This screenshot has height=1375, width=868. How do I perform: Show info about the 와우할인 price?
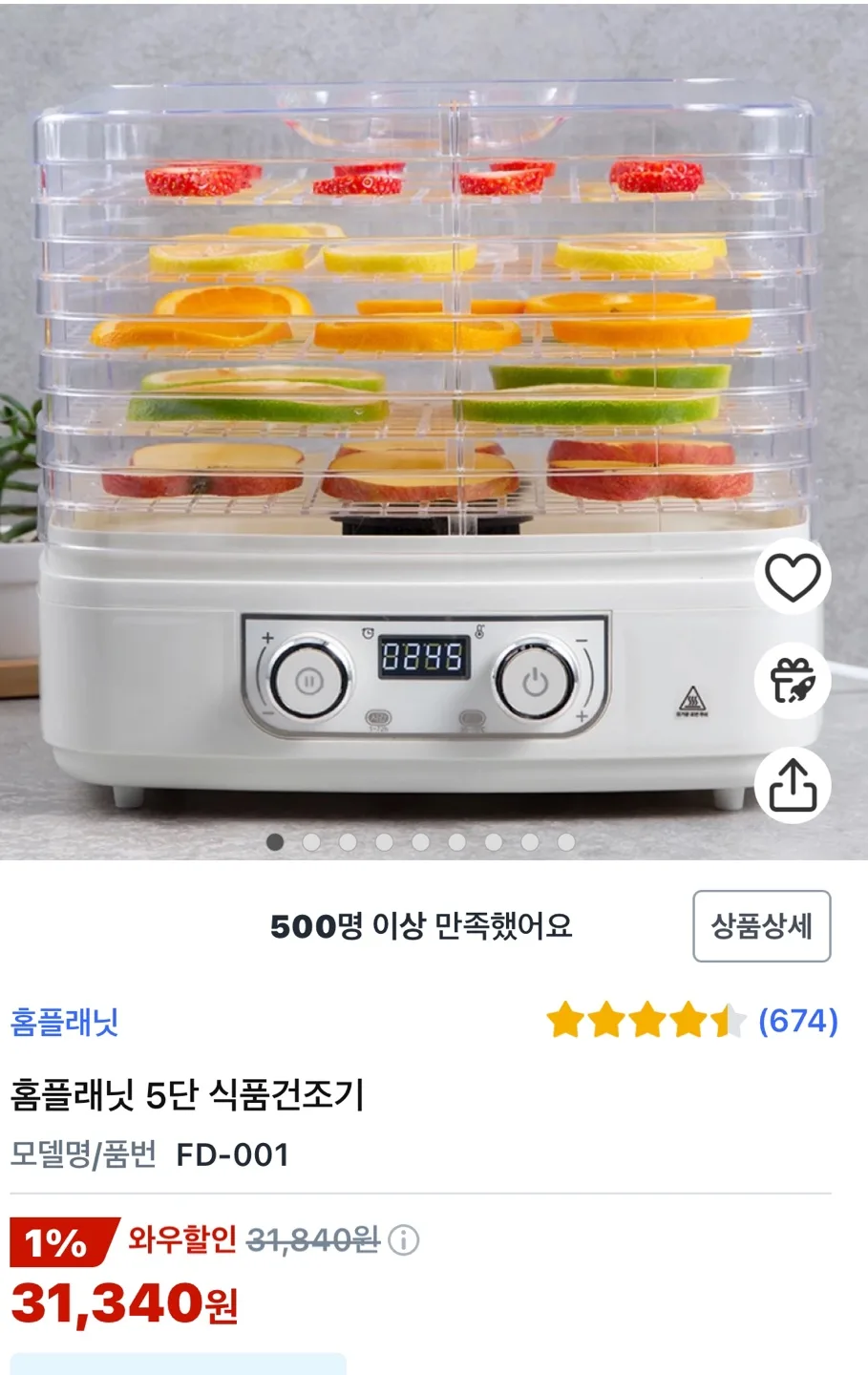[x=404, y=1240]
